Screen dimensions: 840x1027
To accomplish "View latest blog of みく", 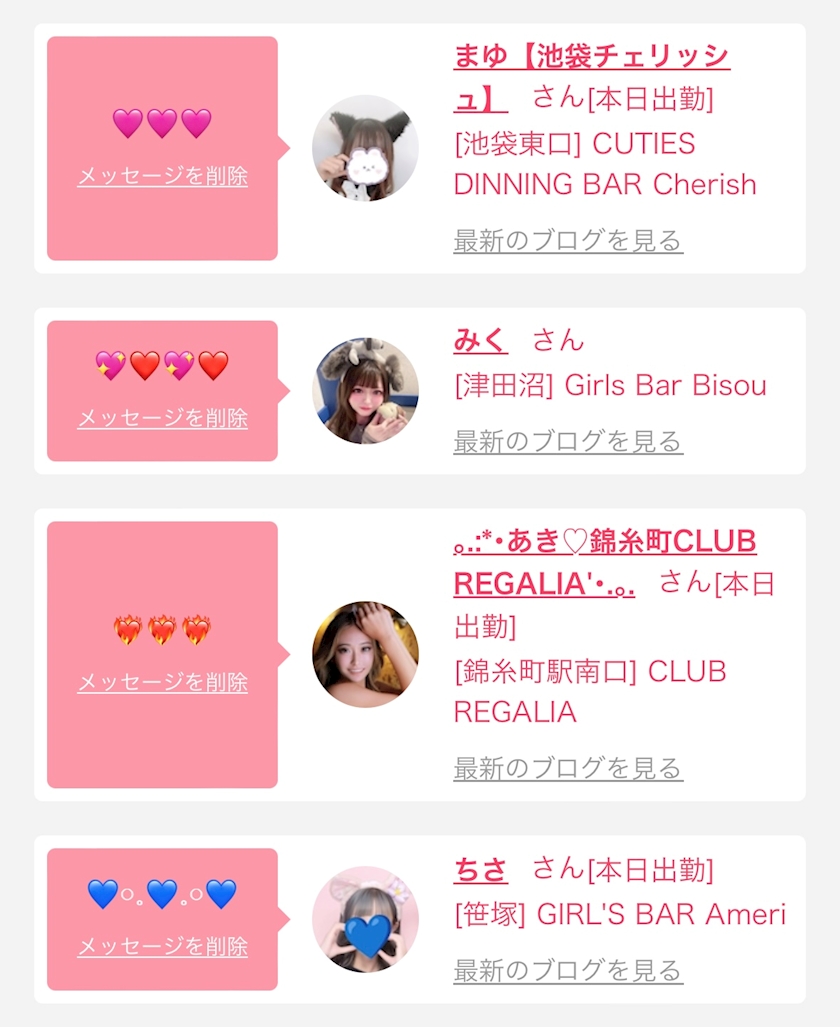I will [568, 441].
